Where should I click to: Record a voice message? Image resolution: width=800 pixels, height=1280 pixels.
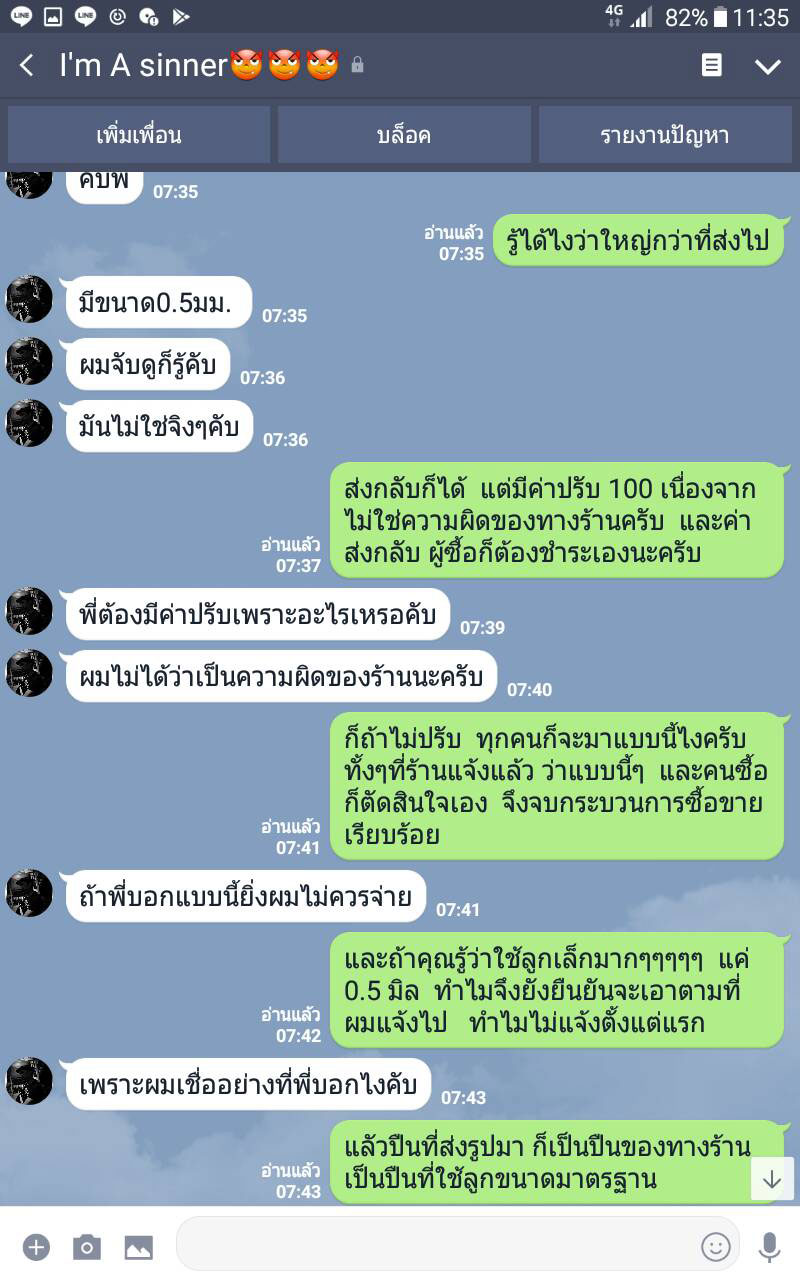[x=769, y=1246]
